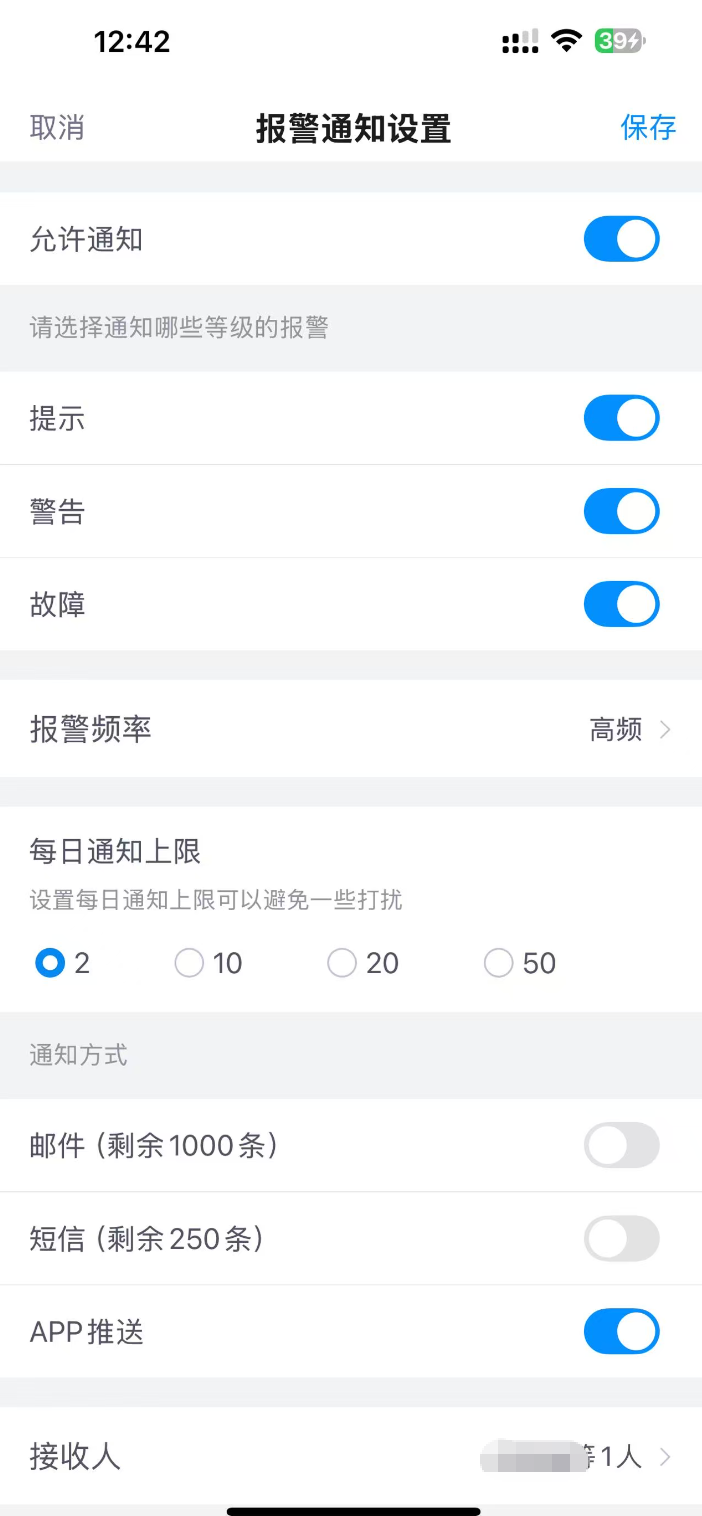Screen dimensions: 702x1516
Task: Enable 邮件 notifications
Action: coord(621,1146)
